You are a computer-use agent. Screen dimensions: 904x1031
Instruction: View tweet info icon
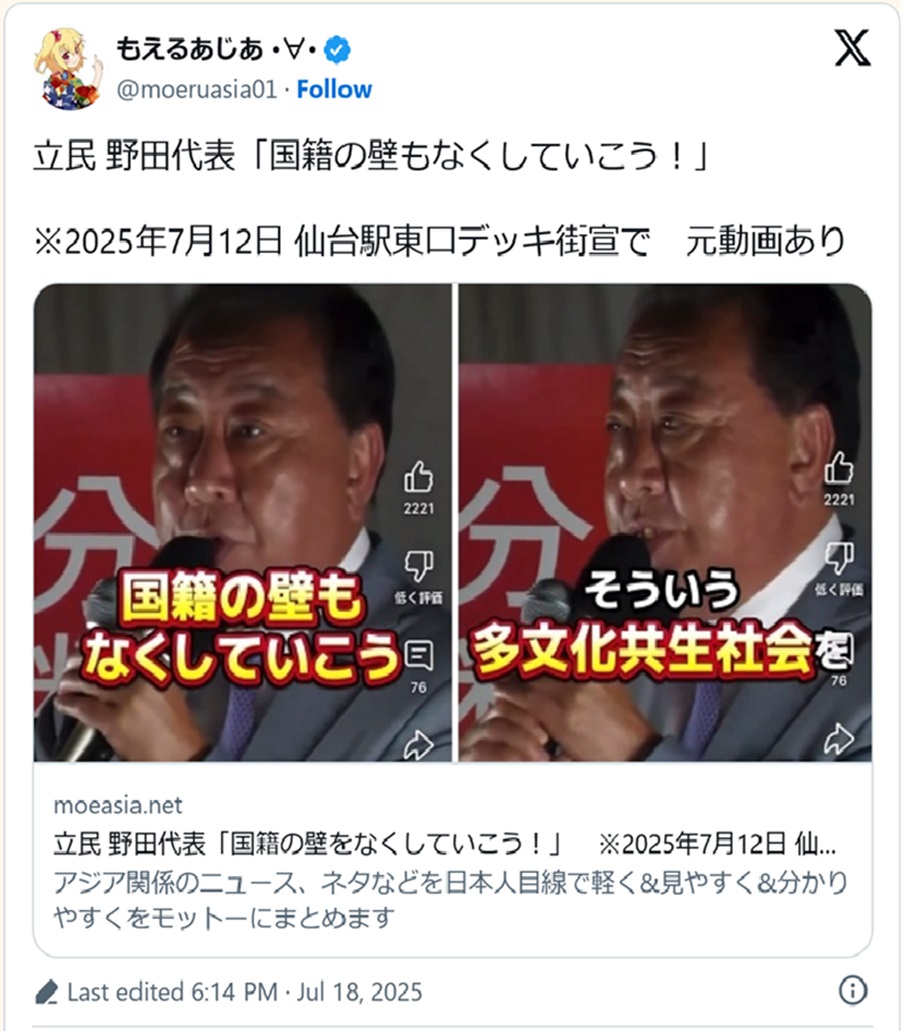tap(852, 990)
